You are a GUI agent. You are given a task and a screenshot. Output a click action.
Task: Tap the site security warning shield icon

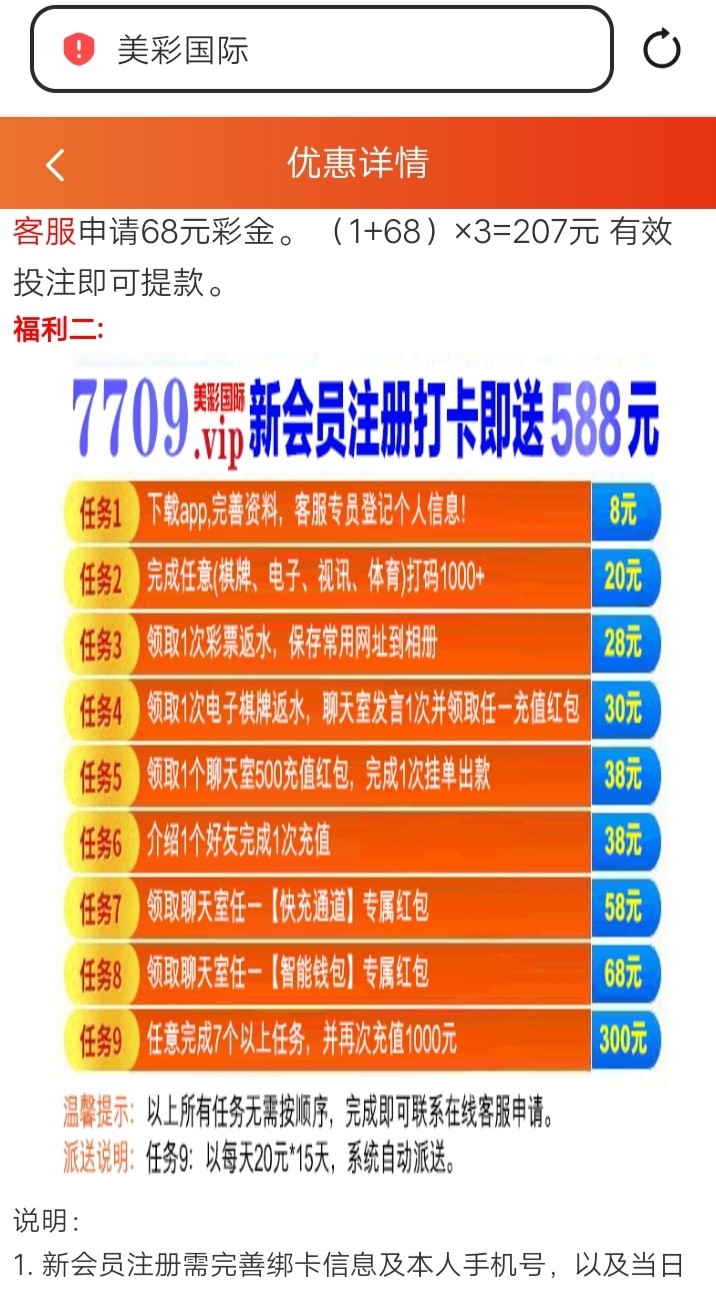tap(78, 49)
